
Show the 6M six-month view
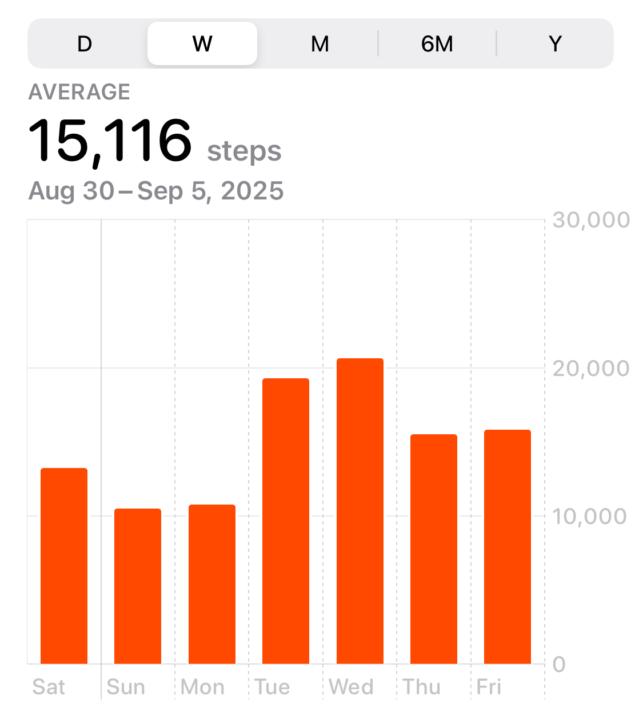[x=437, y=44]
